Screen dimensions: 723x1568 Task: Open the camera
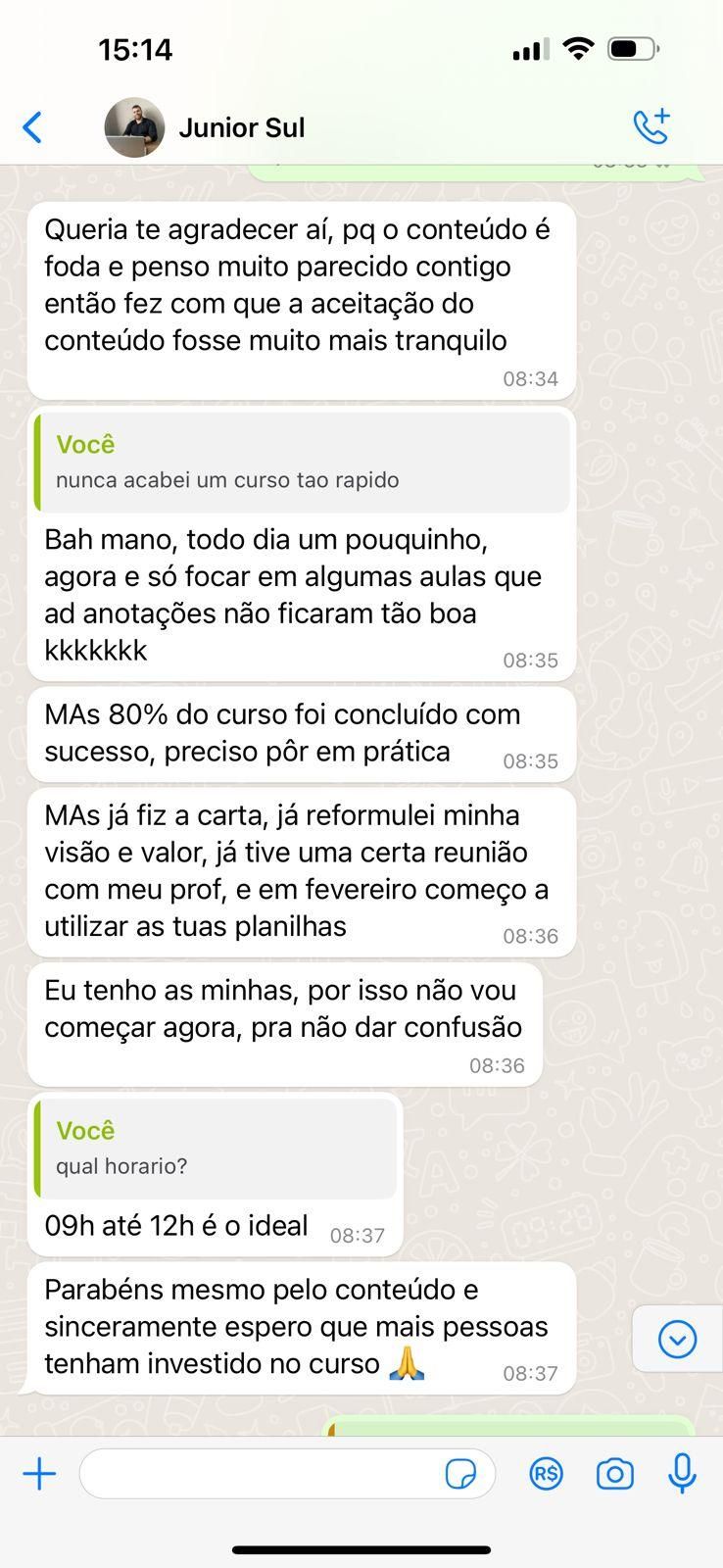click(615, 1474)
